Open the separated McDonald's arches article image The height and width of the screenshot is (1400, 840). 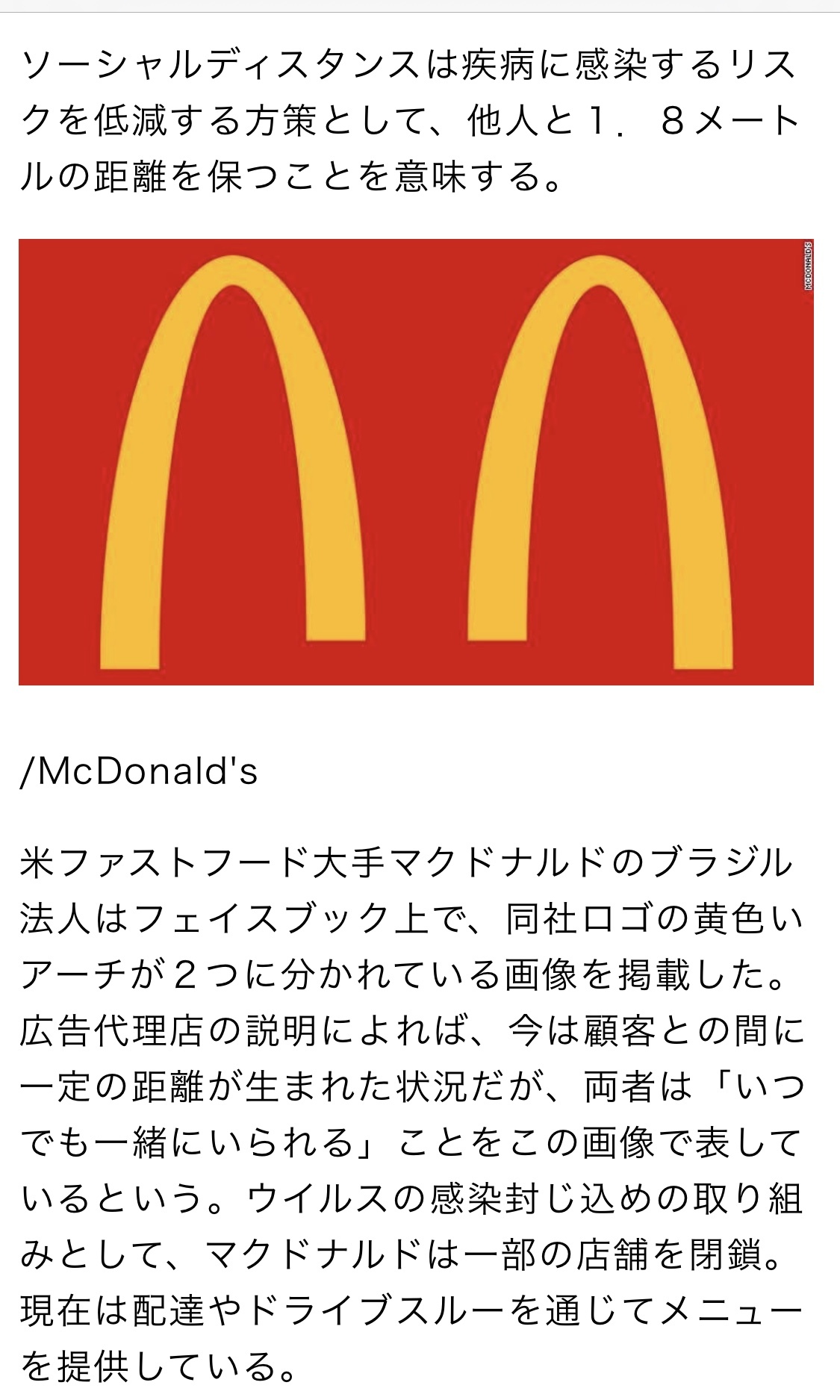pyautogui.click(x=416, y=461)
